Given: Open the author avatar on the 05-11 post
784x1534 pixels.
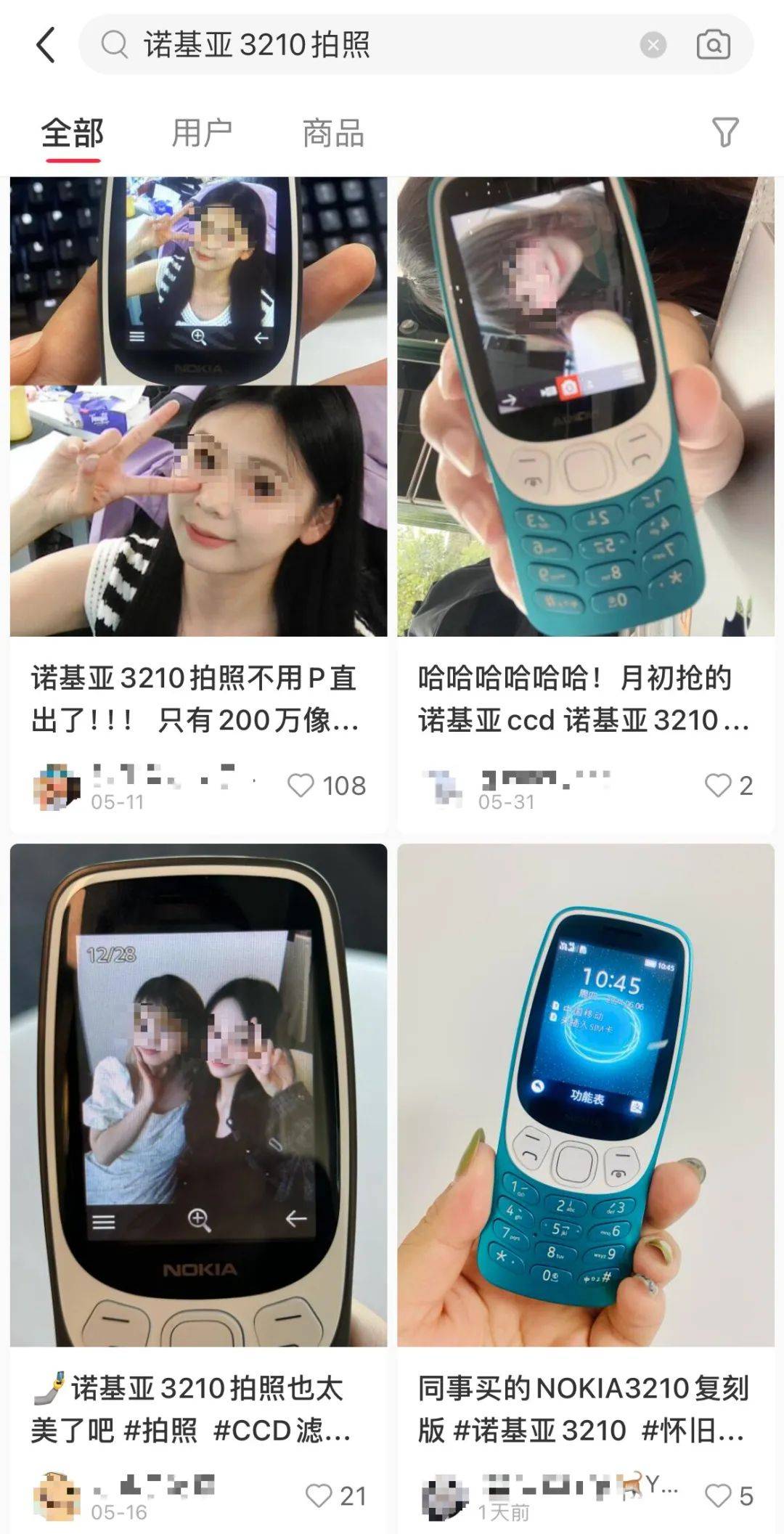Looking at the screenshot, I should point(56,786).
